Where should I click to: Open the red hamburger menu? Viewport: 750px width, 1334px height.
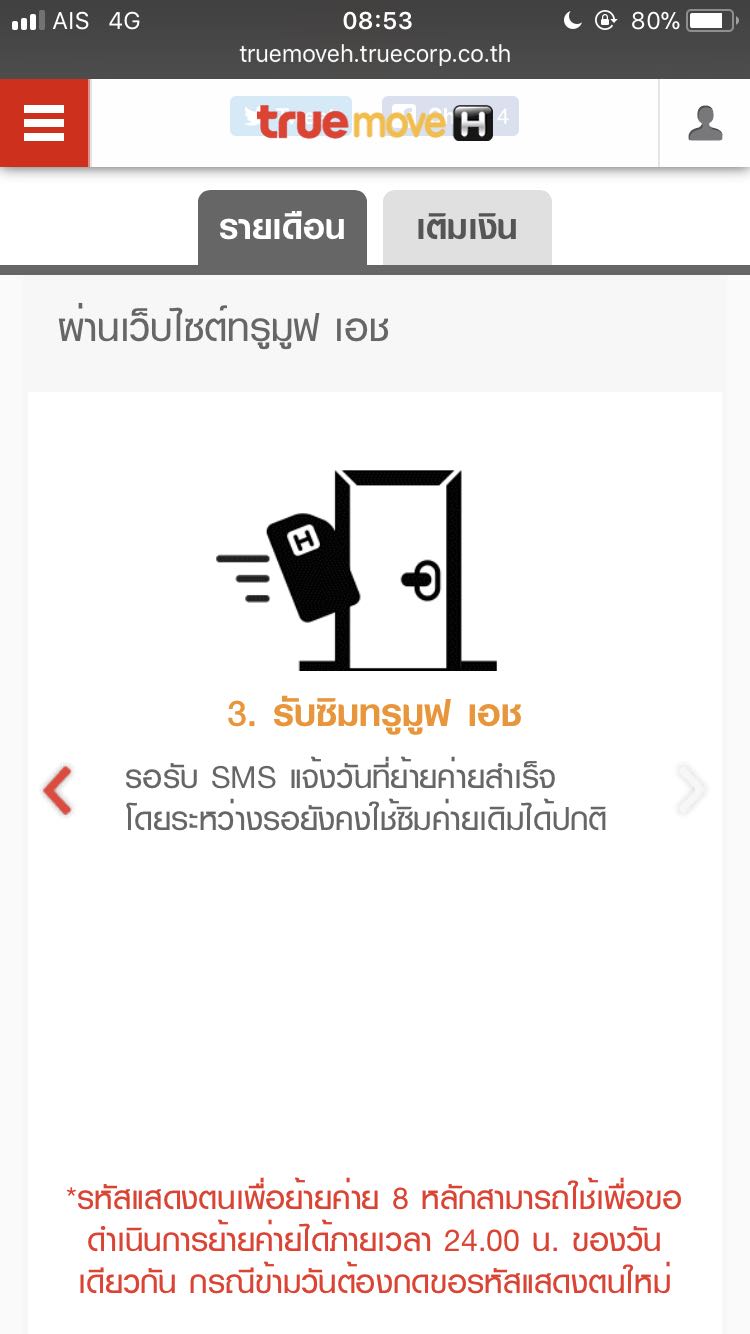click(x=44, y=123)
